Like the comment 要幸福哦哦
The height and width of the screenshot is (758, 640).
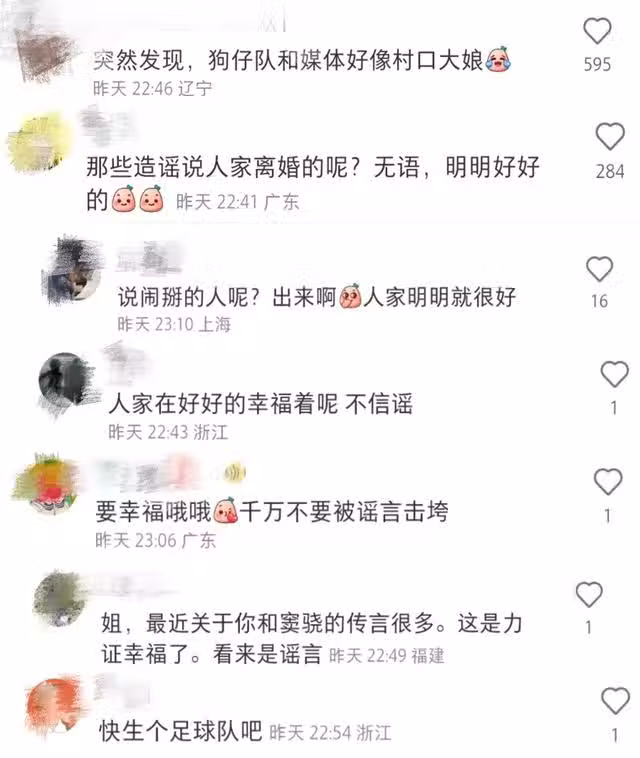coord(608,482)
